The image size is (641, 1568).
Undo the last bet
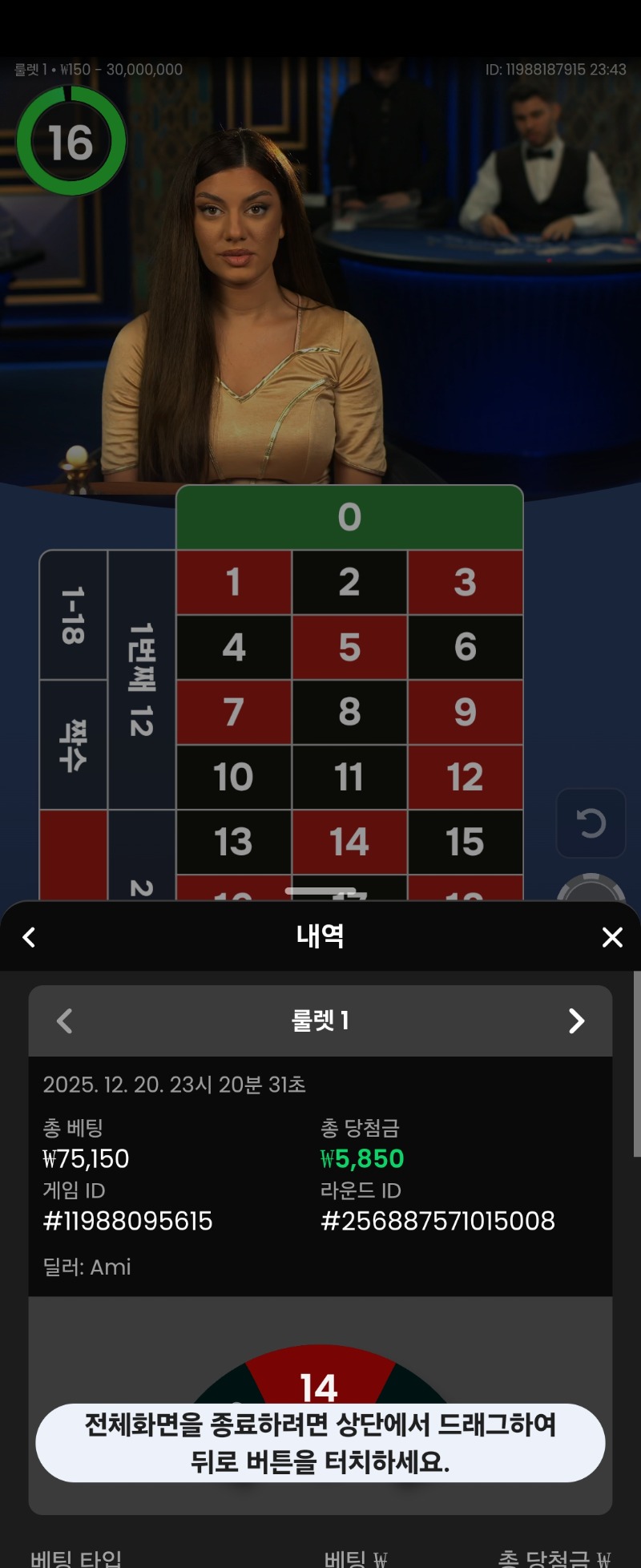591,823
